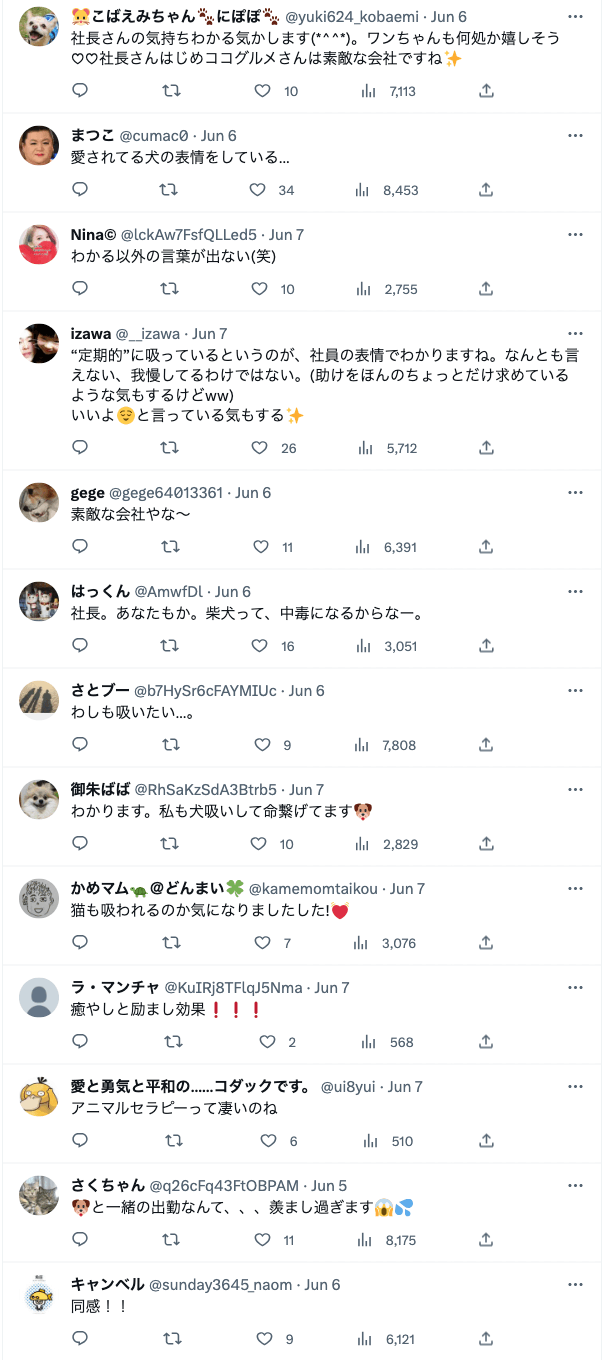Share gege's tweet

coord(486,547)
